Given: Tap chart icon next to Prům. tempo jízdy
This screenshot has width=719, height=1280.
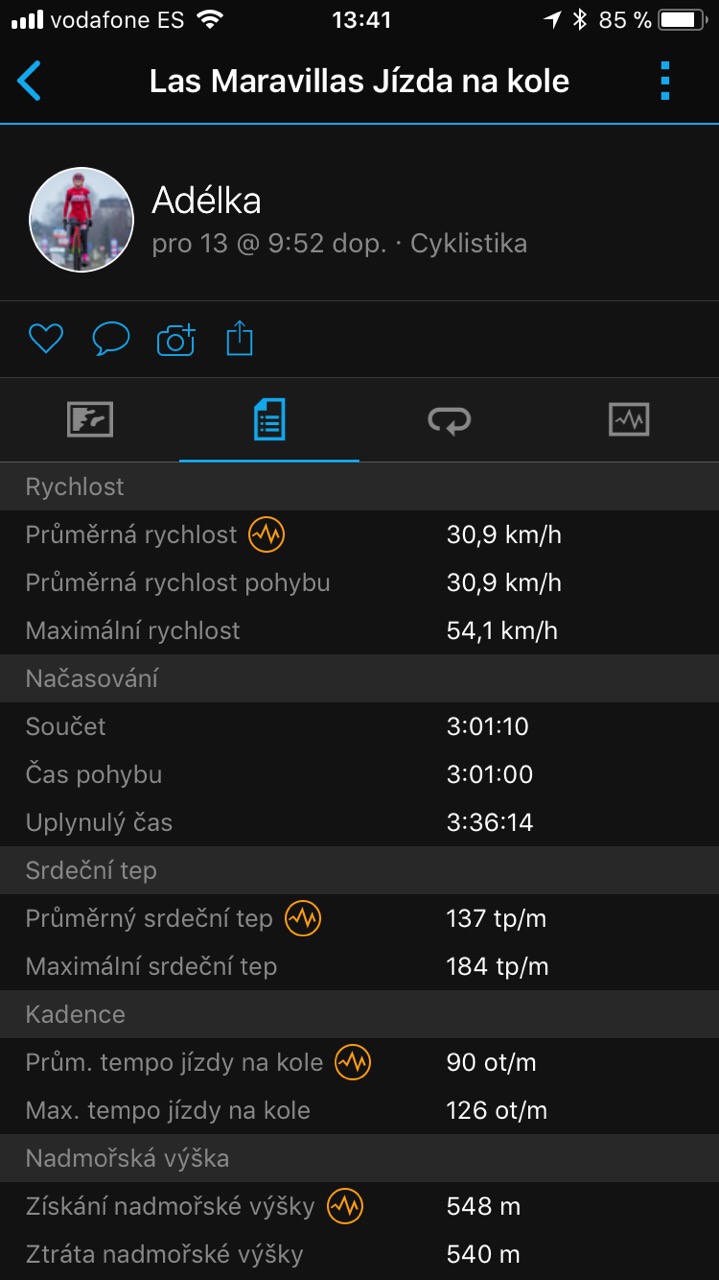Looking at the screenshot, I should [352, 1063].
